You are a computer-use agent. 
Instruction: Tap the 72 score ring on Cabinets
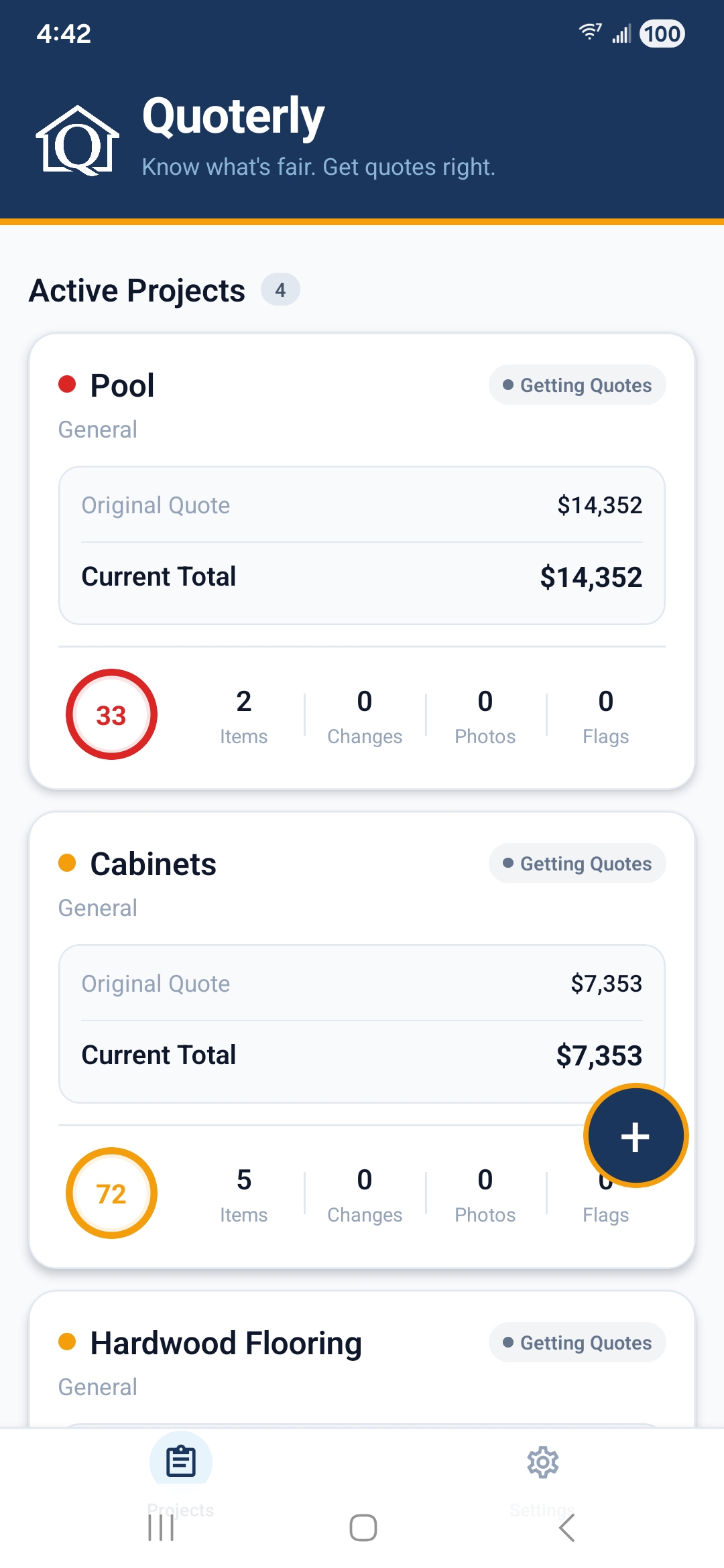[x=111, y=1193]
